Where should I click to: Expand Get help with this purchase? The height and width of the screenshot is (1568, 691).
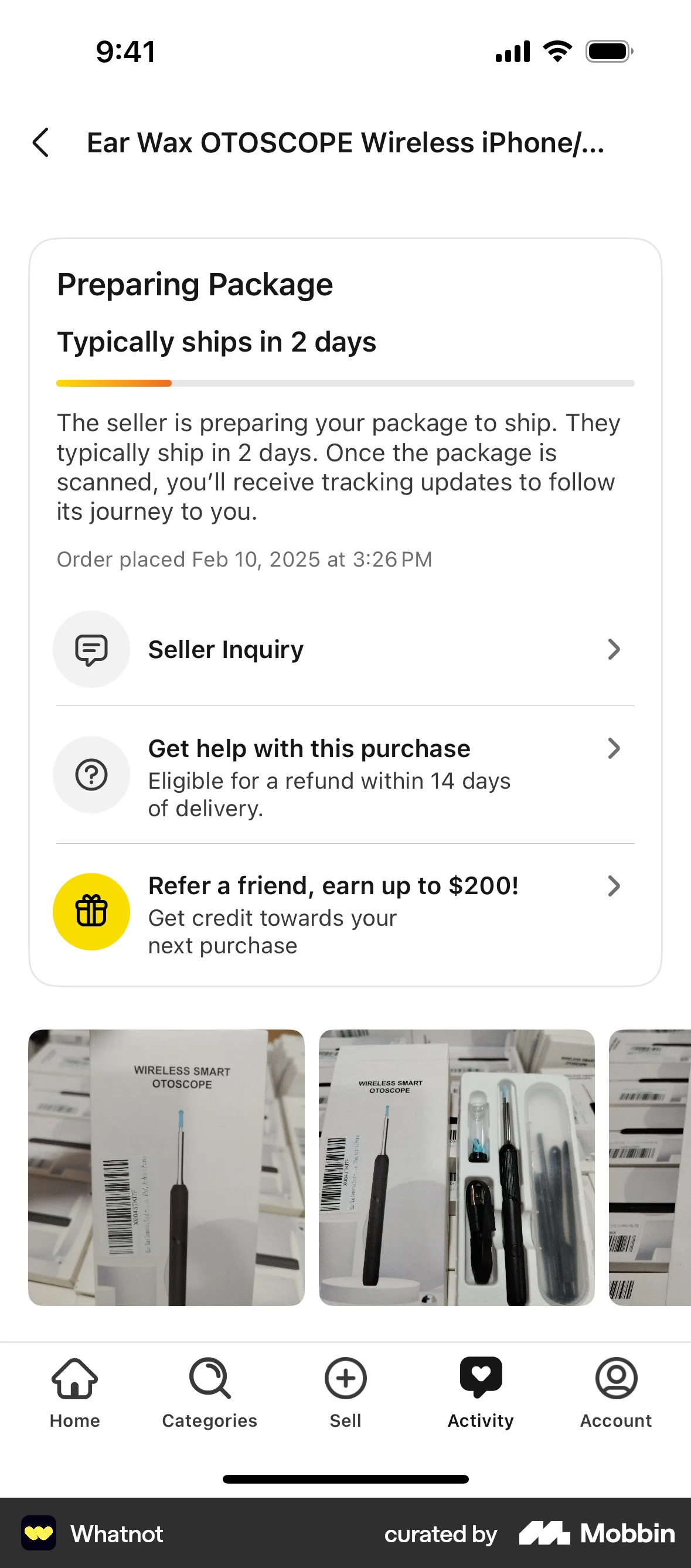[x=614, y=748]
